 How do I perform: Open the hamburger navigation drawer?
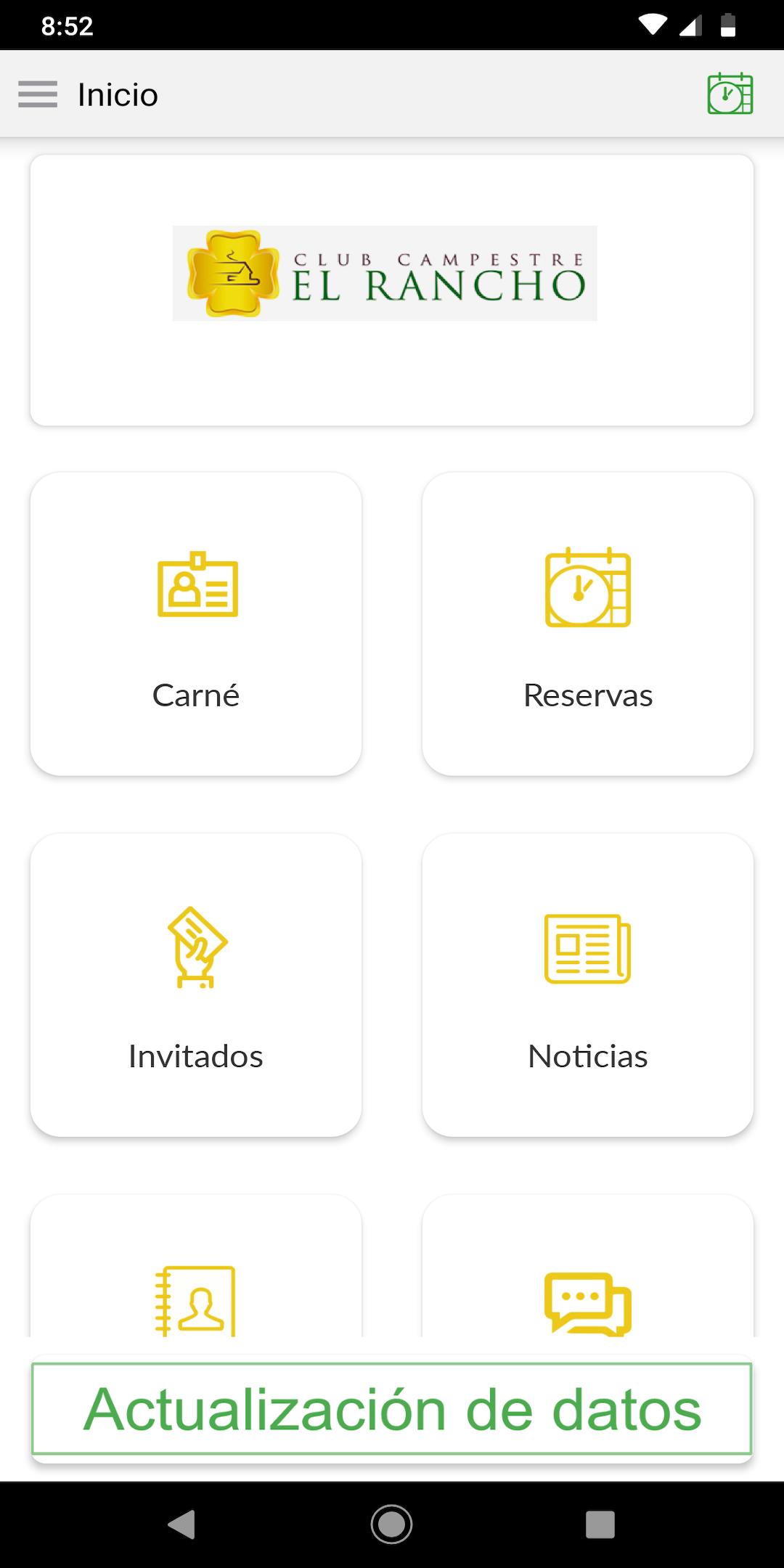click(38, 94)
